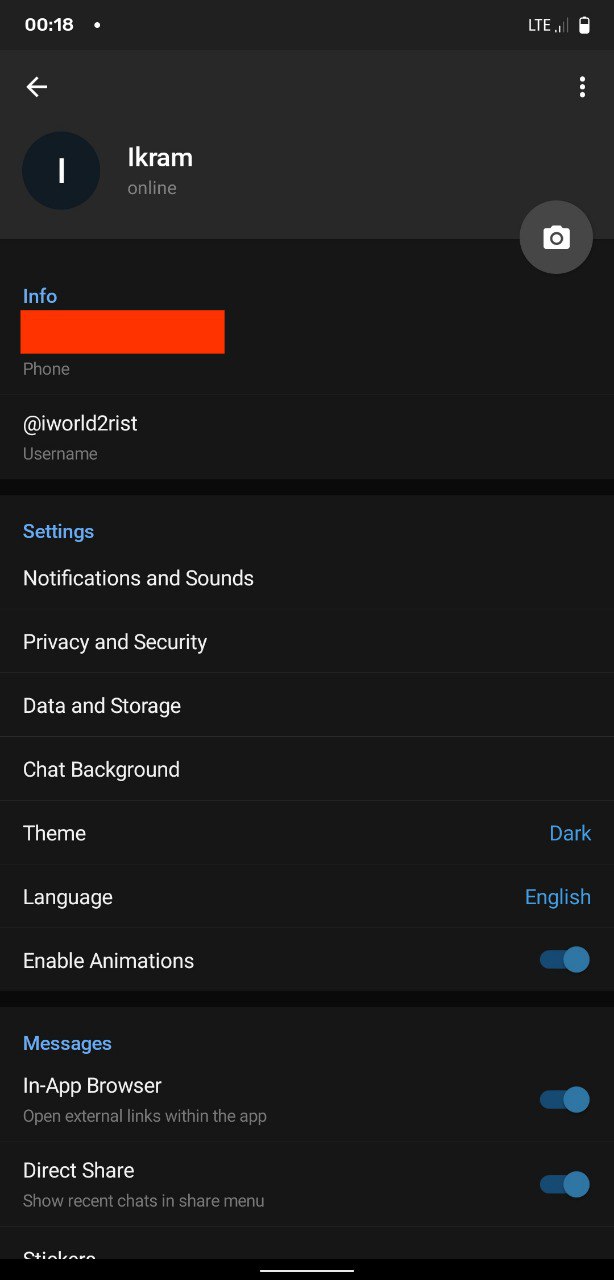Change the Language set to English
This screenshot has height=1280, width=614.
click(x=307, y=897)
